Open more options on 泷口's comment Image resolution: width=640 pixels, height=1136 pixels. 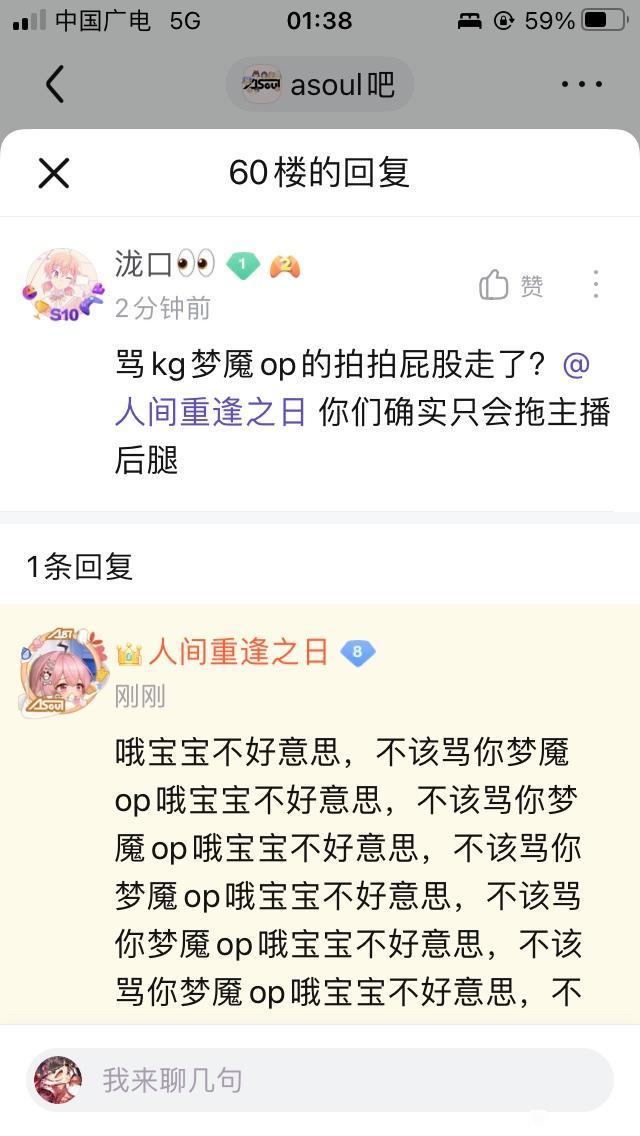596,285
